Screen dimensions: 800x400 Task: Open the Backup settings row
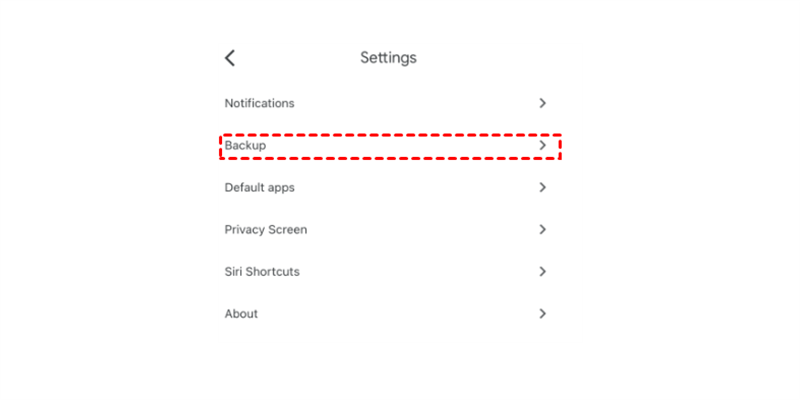(x=388, y=146)
